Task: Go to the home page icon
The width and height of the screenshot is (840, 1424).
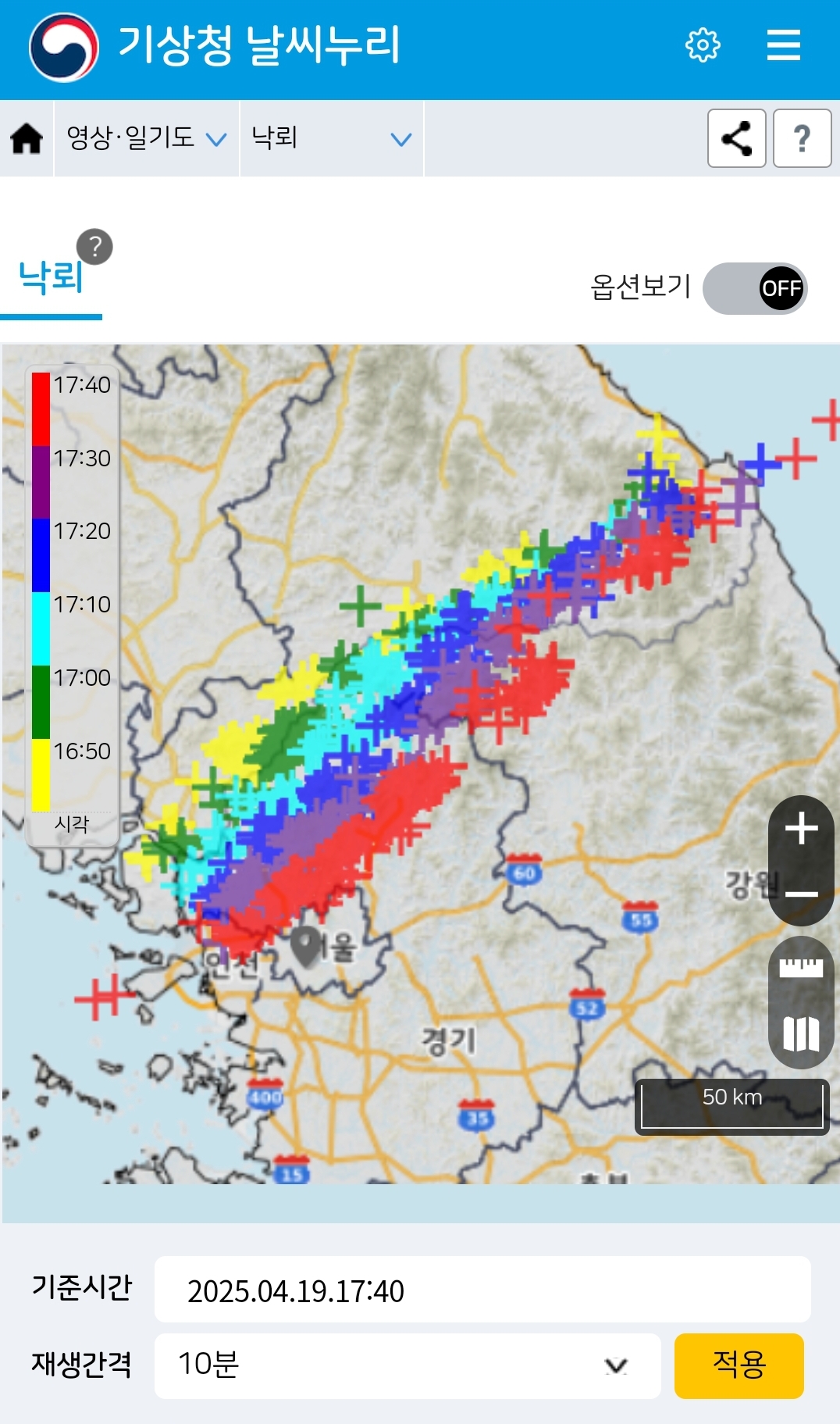Action: point(27,139)
